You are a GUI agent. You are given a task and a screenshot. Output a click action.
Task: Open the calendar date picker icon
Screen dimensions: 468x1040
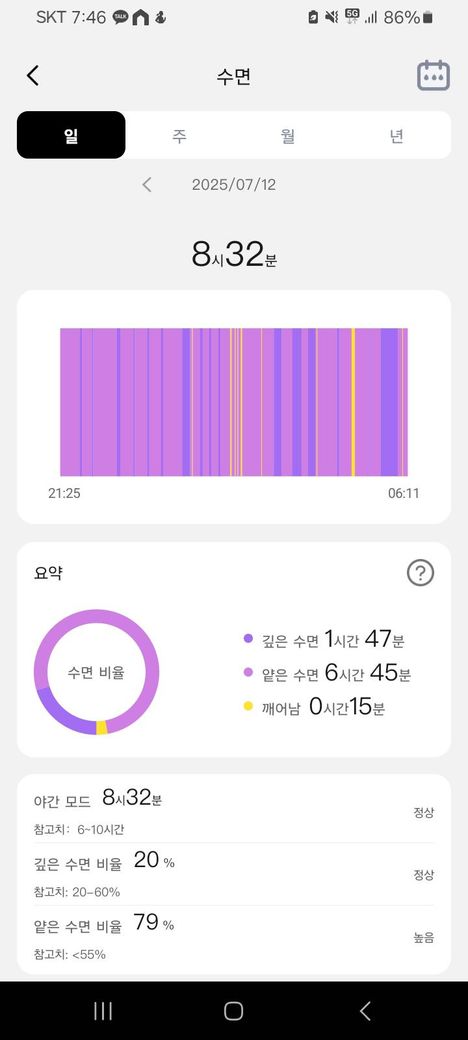coord(434,76)
